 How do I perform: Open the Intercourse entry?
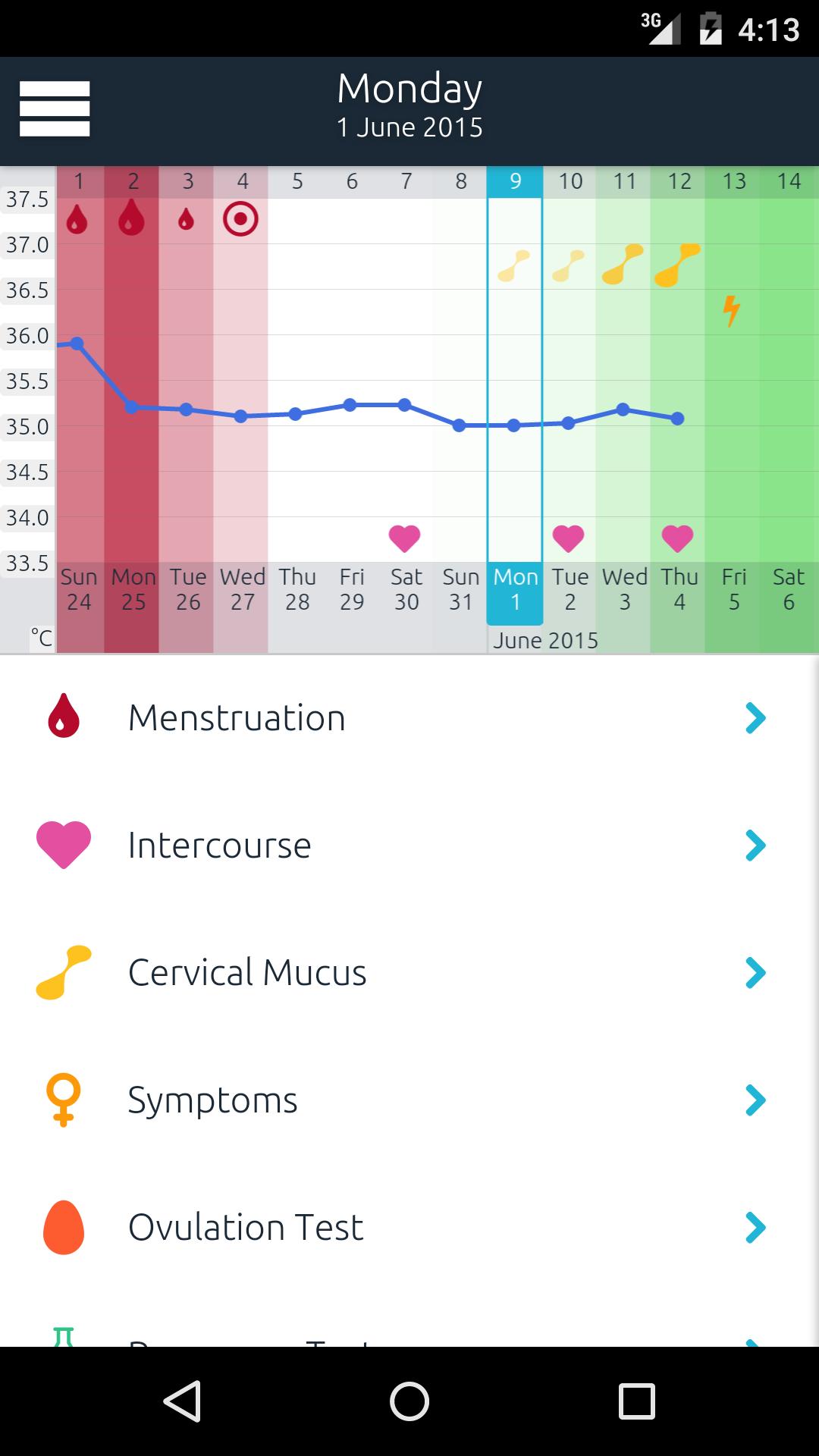pos(409,846)
